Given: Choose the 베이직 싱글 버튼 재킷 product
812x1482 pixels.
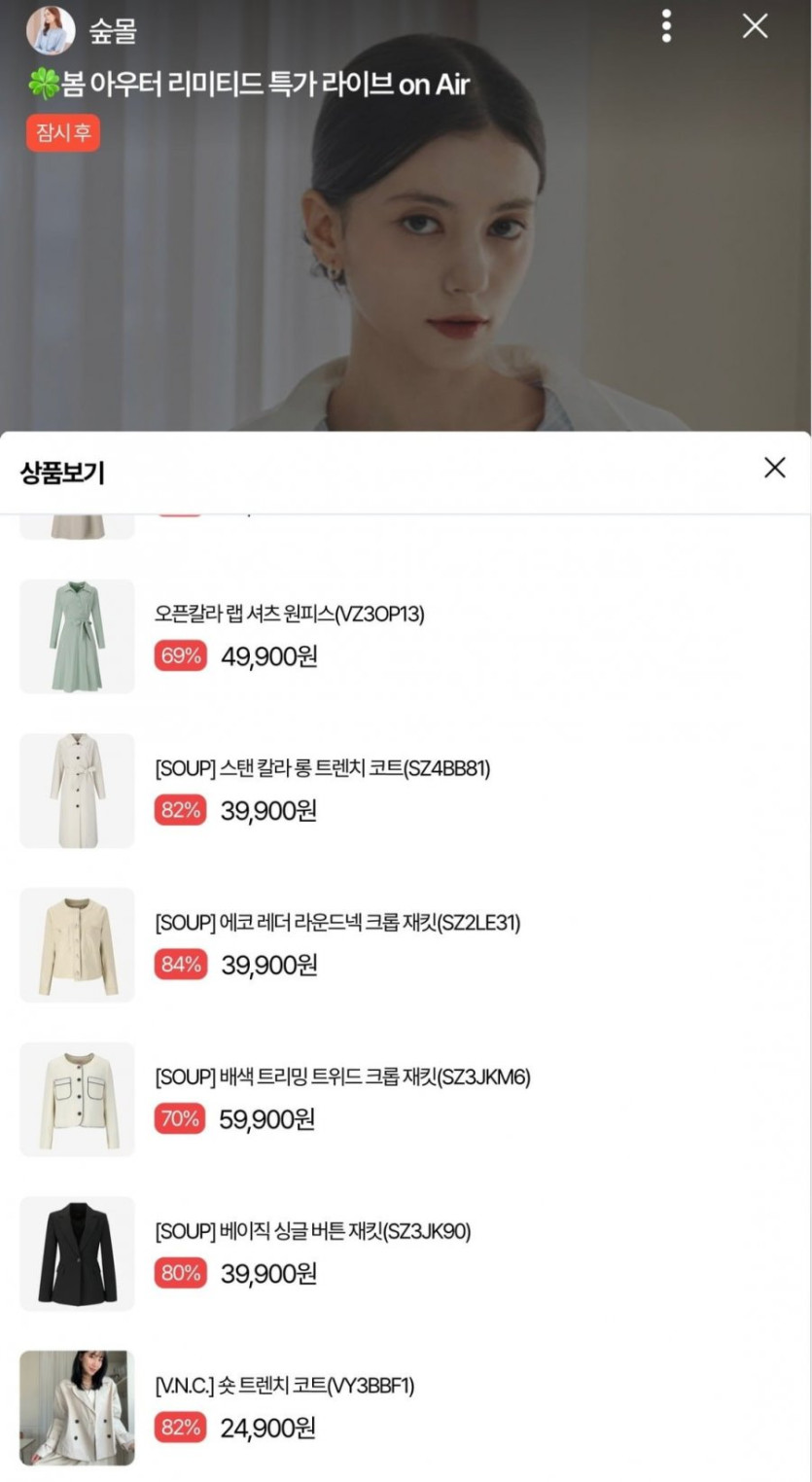Looking at the screenshot, I should [312, 1232].
